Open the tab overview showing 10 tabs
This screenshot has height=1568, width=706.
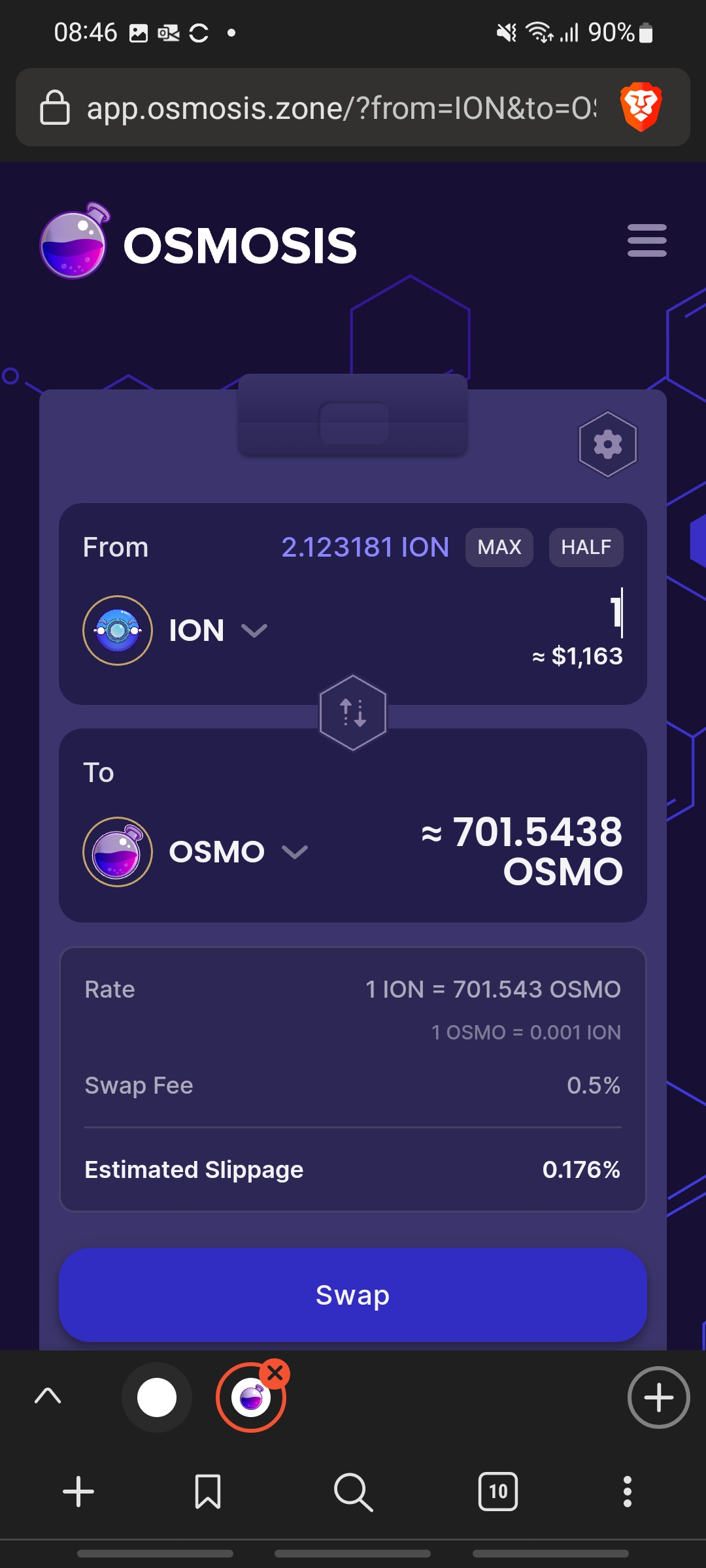[x=497, y=1492]
